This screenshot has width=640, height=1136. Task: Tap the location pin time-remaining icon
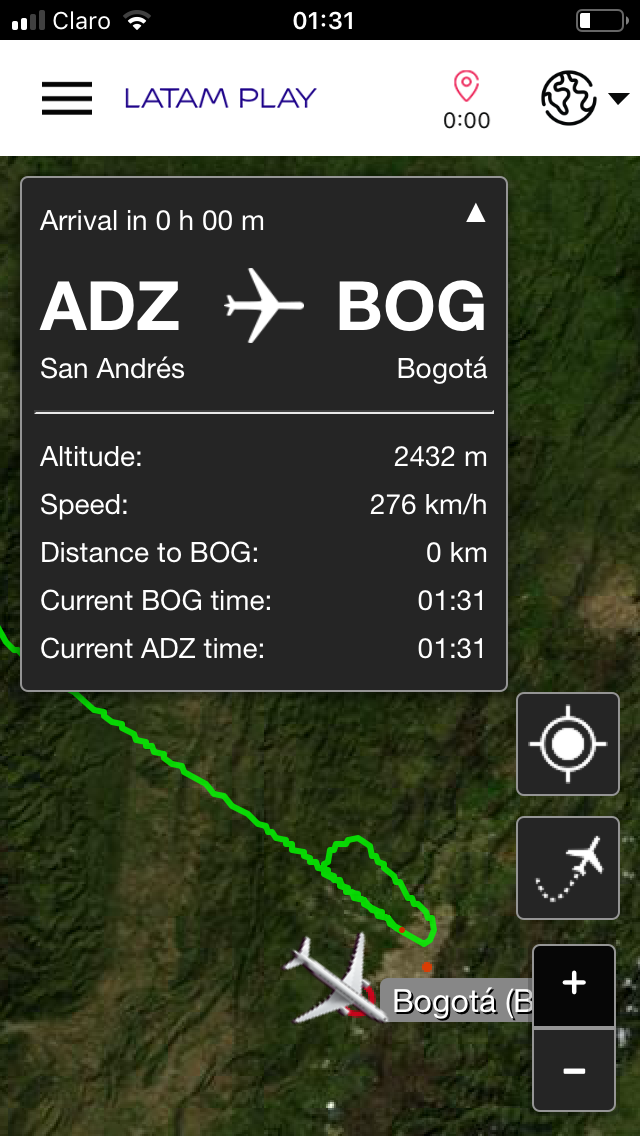[466, 99]
